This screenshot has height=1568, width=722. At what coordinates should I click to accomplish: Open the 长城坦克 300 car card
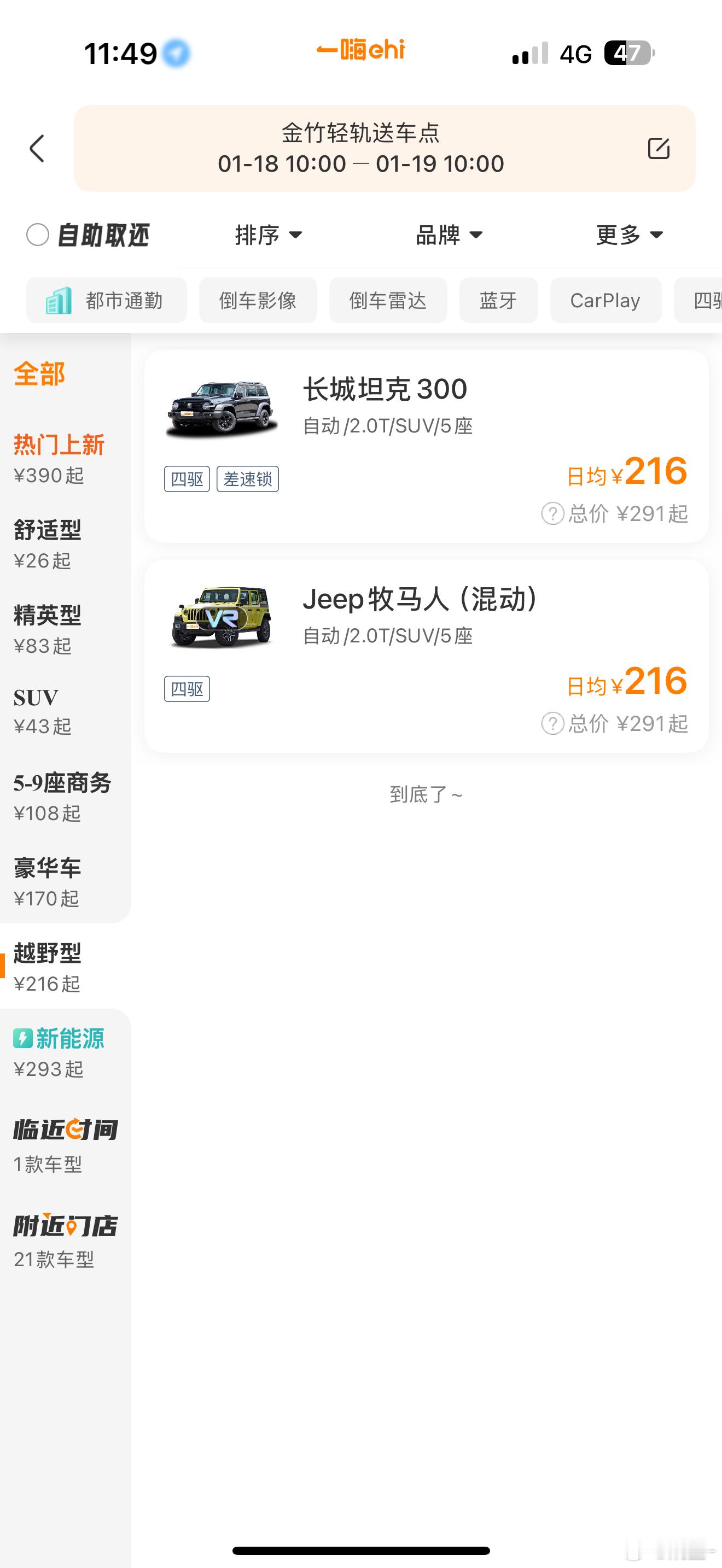tap(426, 446)
